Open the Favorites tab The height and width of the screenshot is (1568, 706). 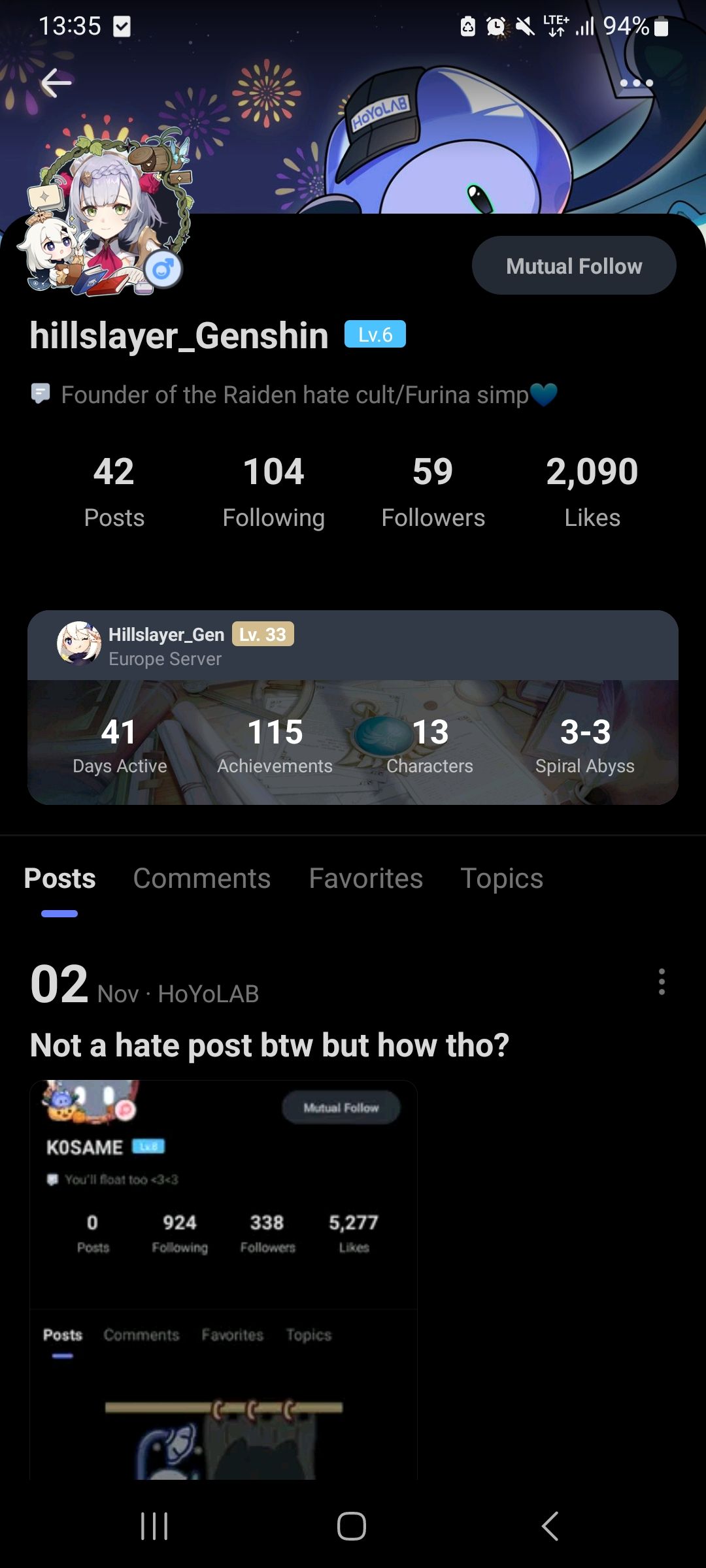(366, 878)
